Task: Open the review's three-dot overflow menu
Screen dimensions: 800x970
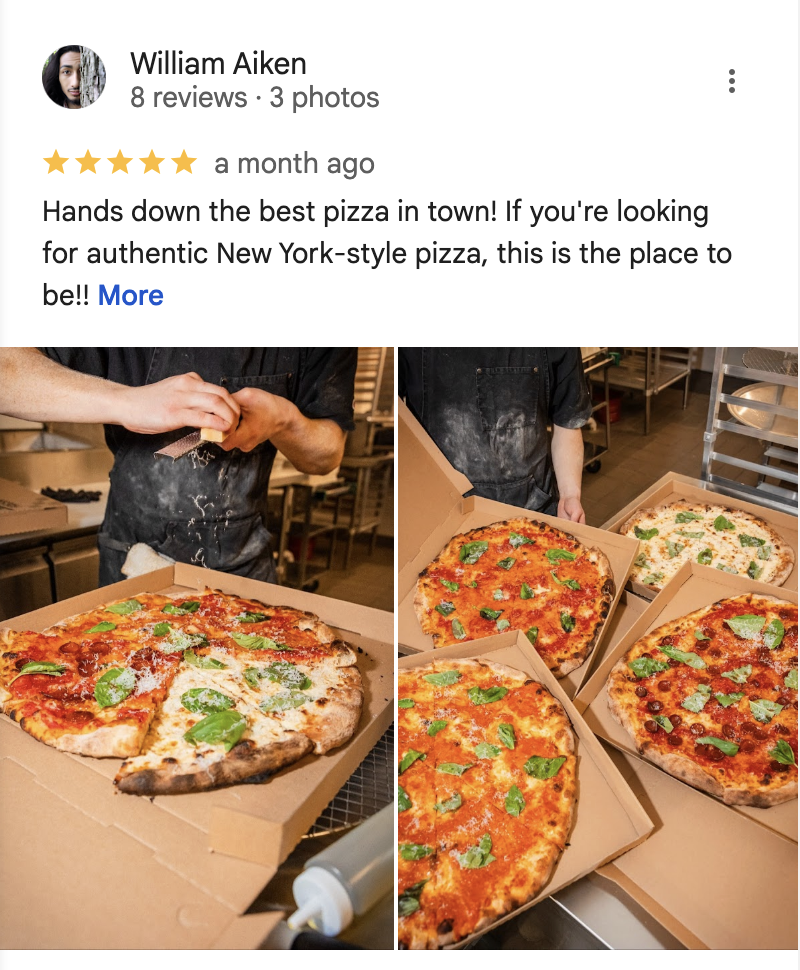Action: [732, 81]
